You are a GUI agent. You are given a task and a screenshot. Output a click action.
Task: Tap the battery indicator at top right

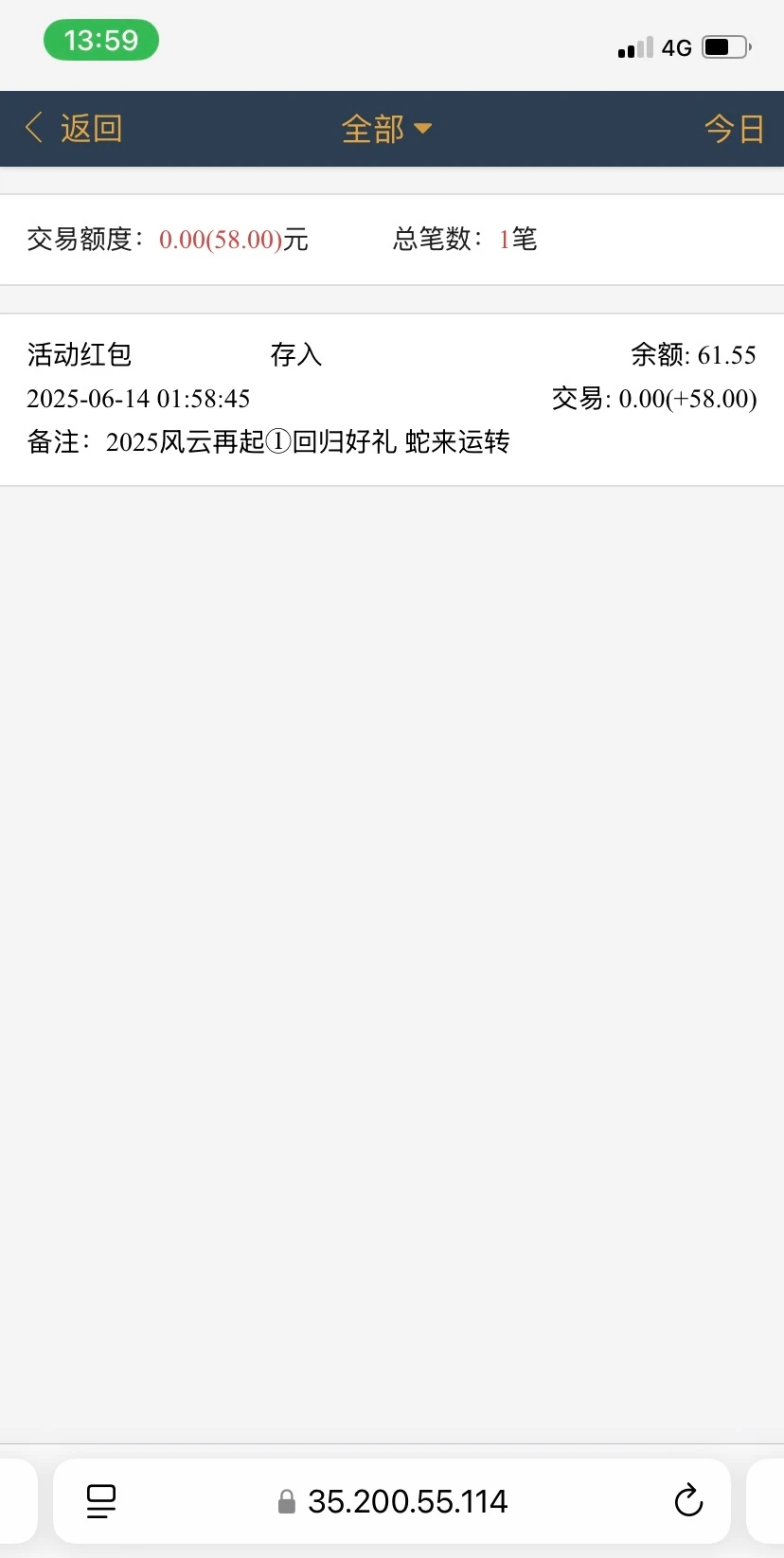[722, 46]
